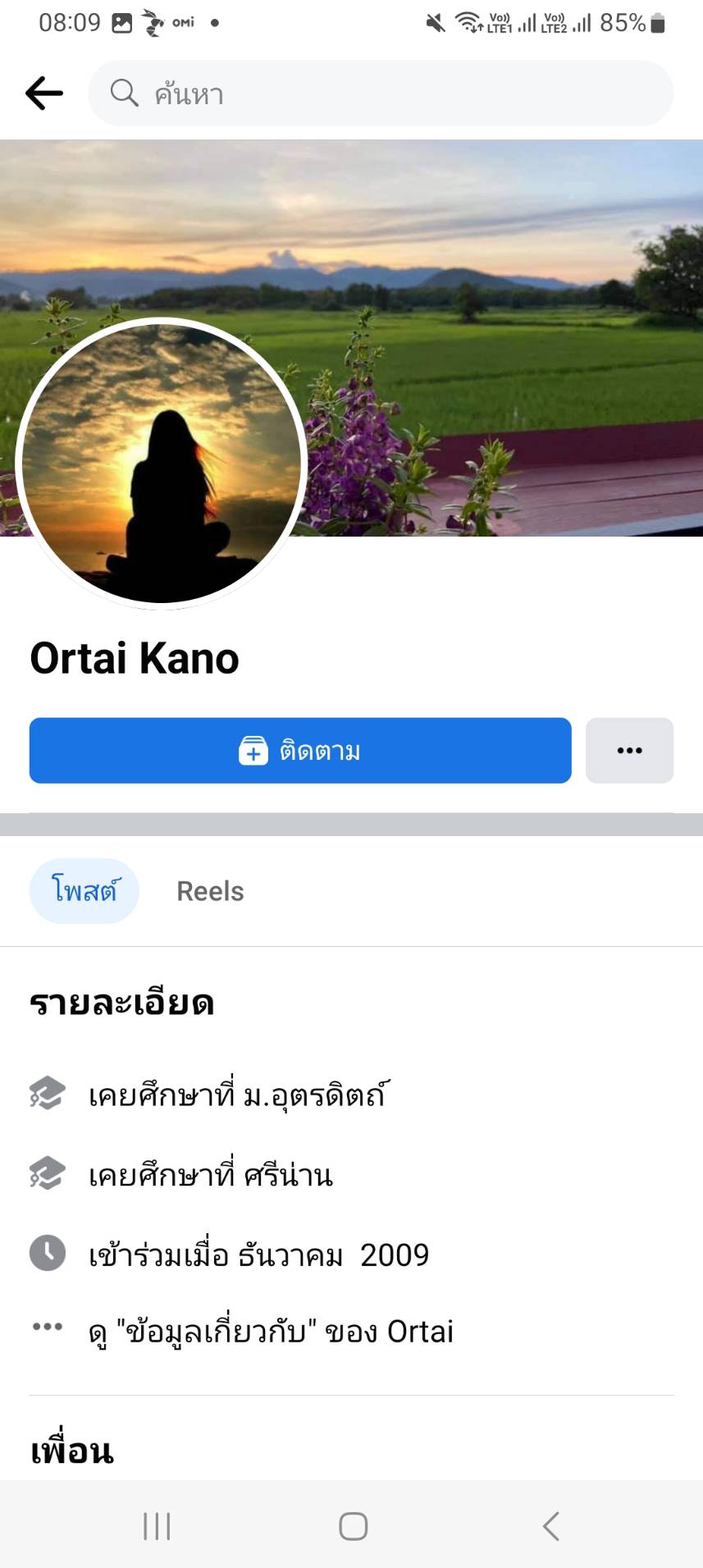This screenshot has width=703, height=1568.
Task: Follow Ortai Kano with ติดตาม button
Action: 300,751
